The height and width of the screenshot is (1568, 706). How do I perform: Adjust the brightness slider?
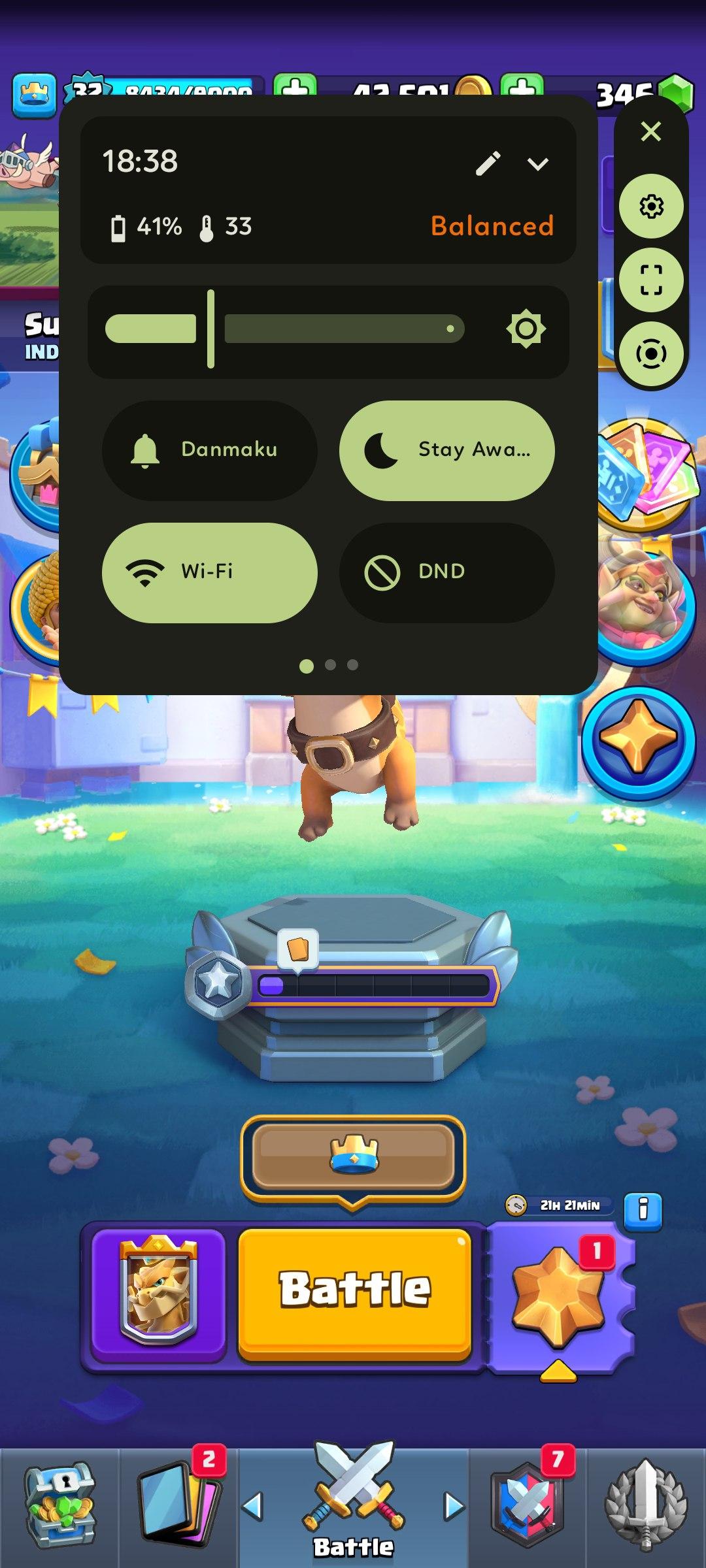(285, 329)
